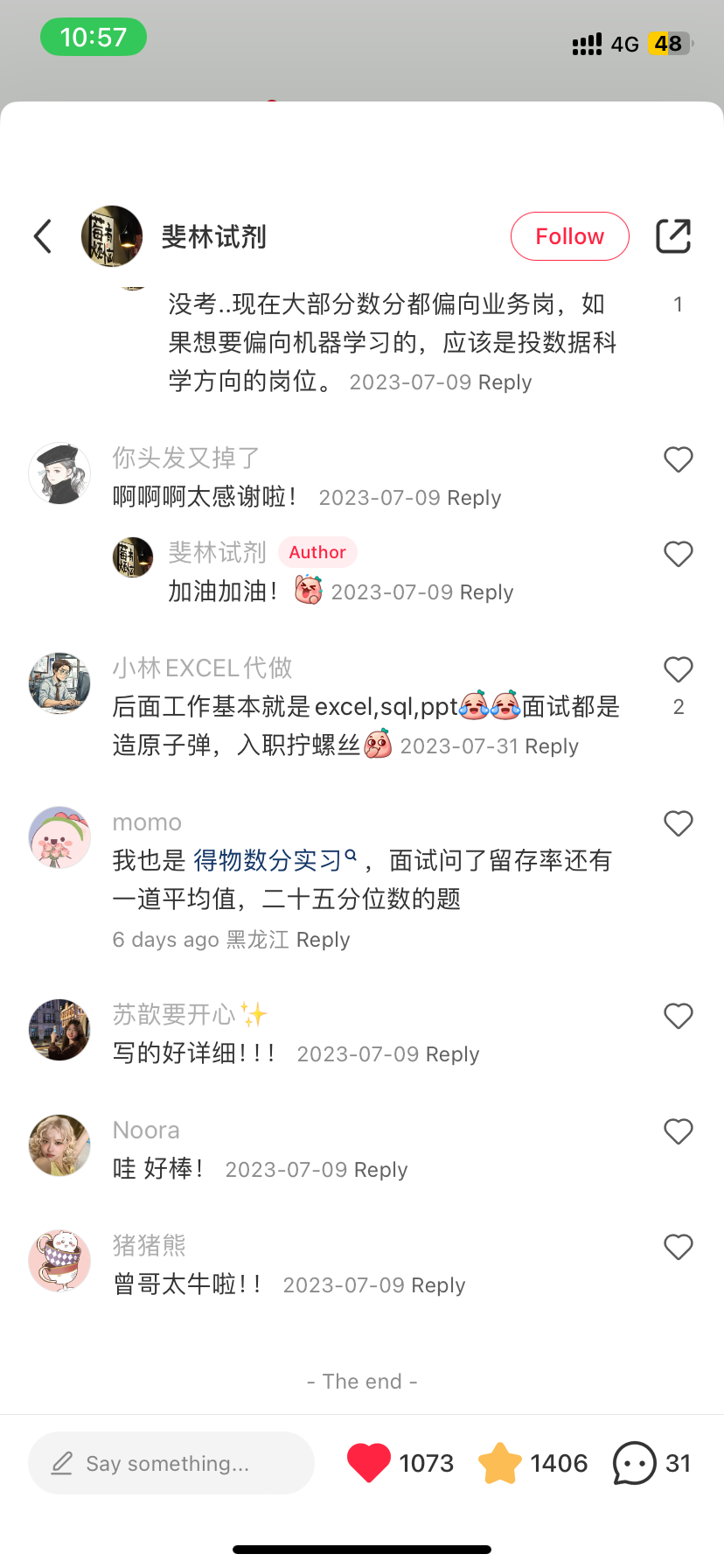Like the comment by 猪猪熊
The height and width of the screenshot is (1568, 724).
(x=678, y=1247)
